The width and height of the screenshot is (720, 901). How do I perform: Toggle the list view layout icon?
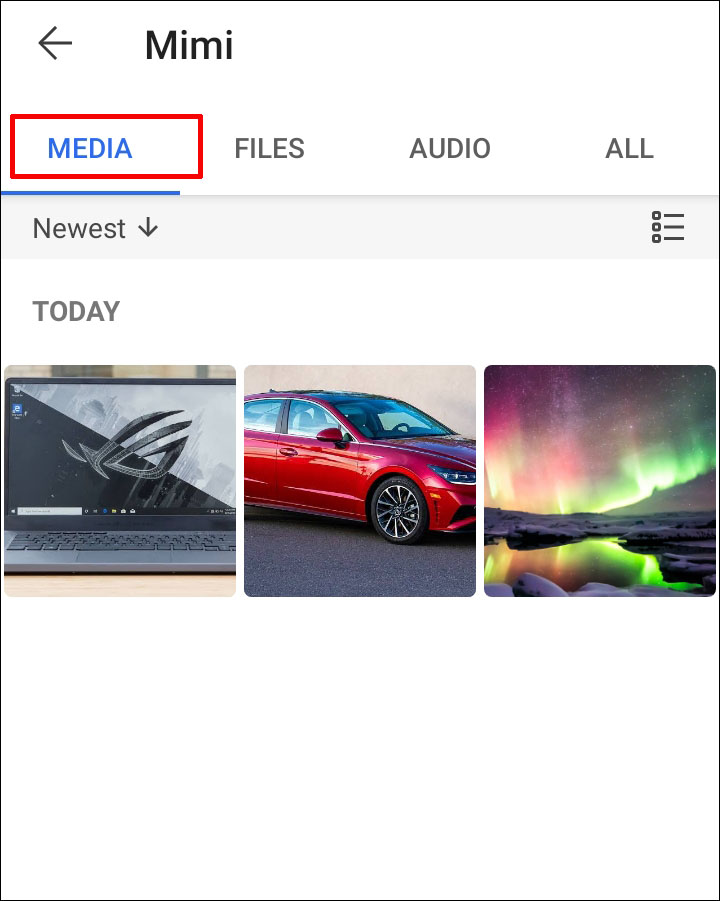point(667,228)
